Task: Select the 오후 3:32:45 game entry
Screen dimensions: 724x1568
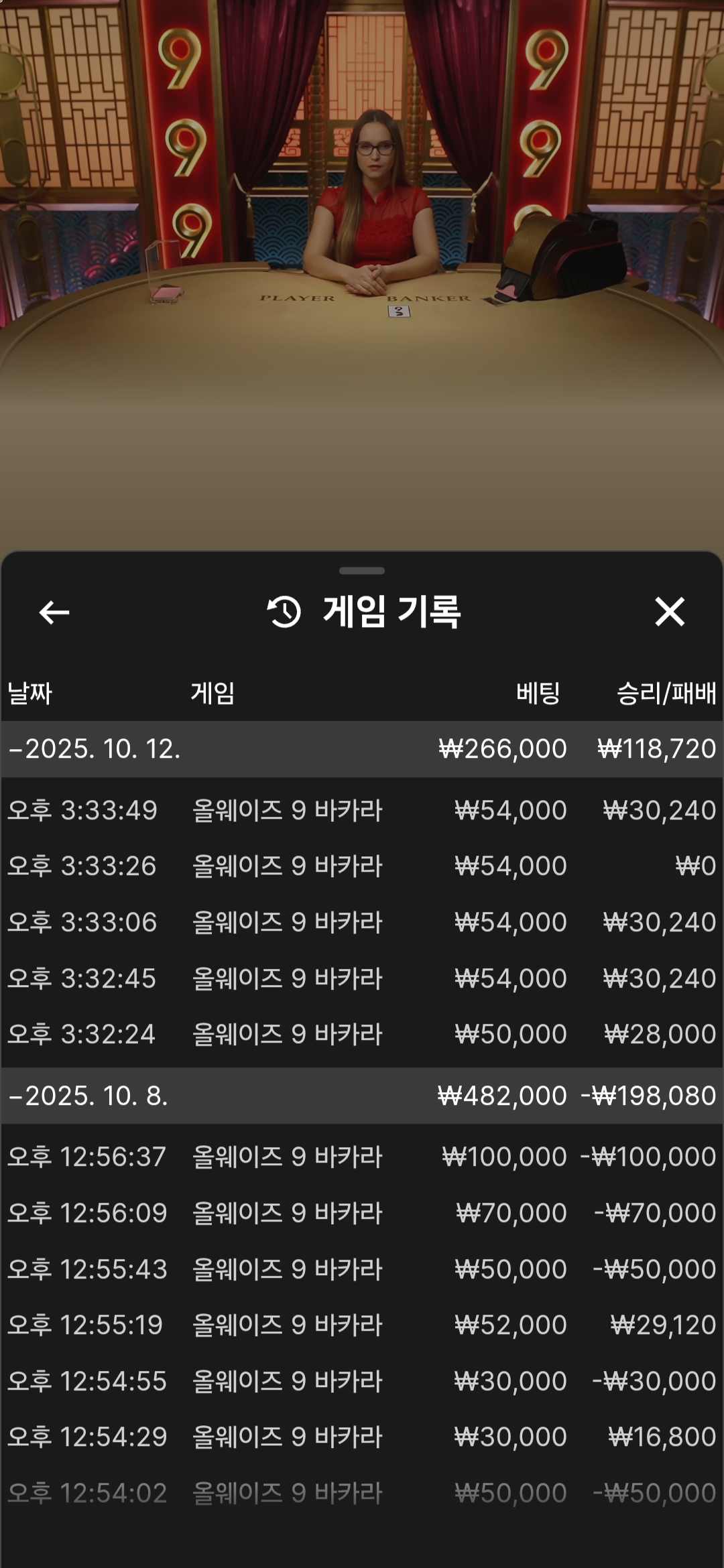Action: [362, 978]
